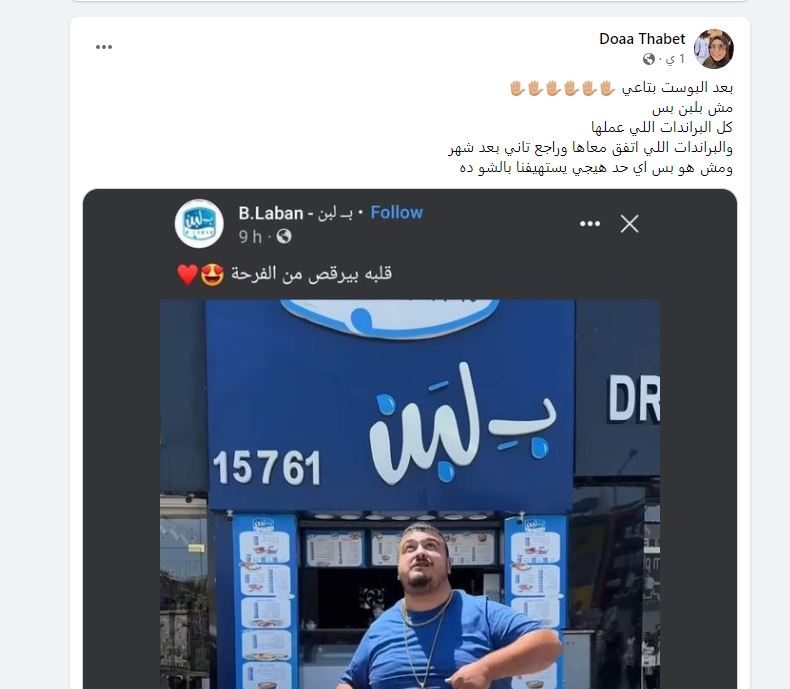
Task: Open the post options three-dot menu
Action: pos(104,47)
